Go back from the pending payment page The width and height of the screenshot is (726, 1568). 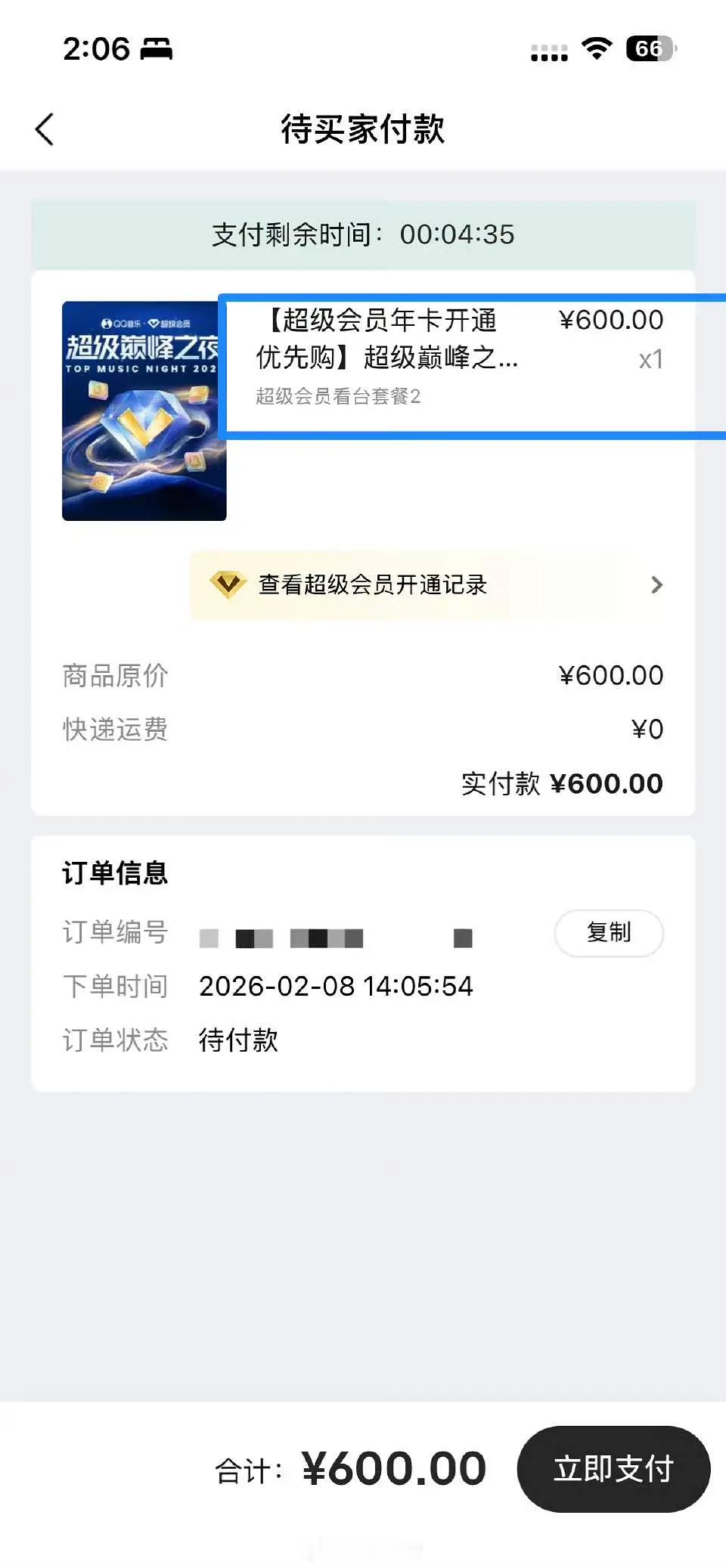[45, 129]
